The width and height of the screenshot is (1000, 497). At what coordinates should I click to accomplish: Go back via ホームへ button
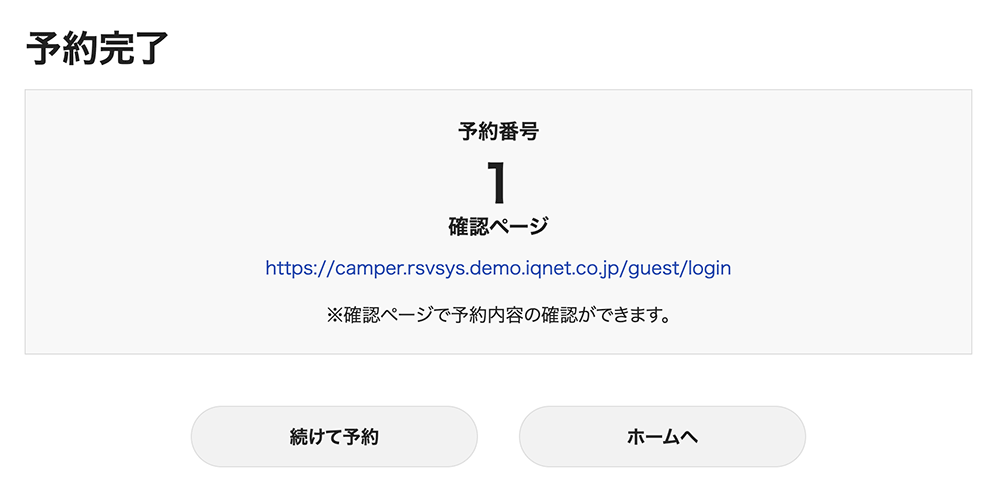[x=662, y=437]
